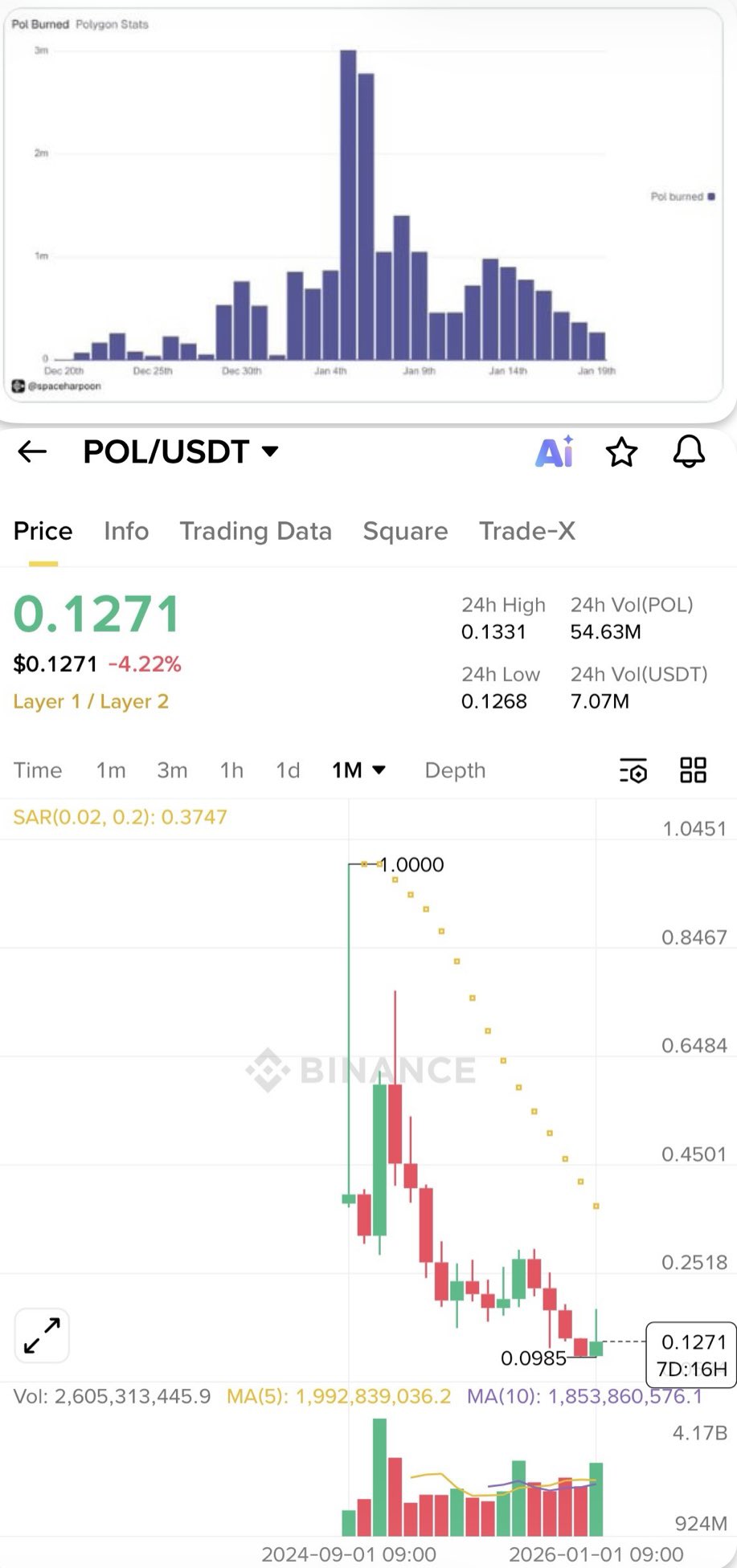The width and height of the screenshot is (737, 1568).
Task: Select the 1h chart interval
Action: (231, 770)
